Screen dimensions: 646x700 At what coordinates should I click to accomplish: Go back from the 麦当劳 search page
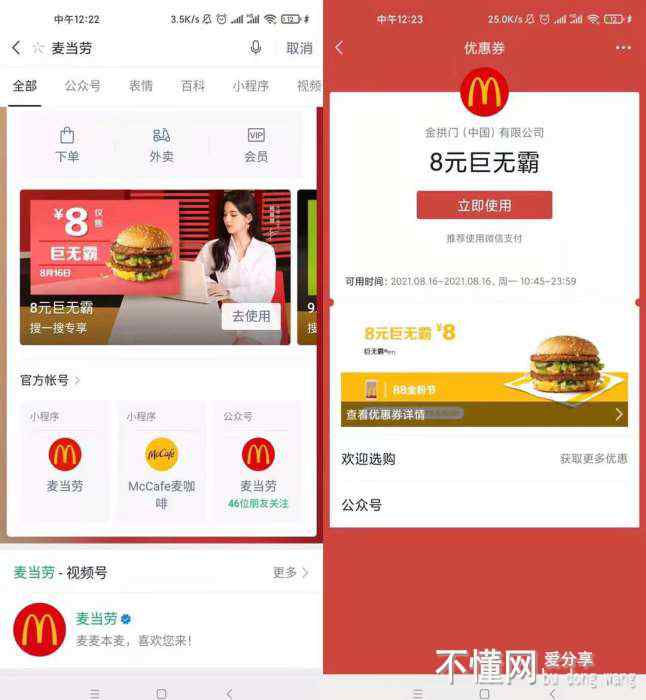pyautogui.click(x=16, y=48)
